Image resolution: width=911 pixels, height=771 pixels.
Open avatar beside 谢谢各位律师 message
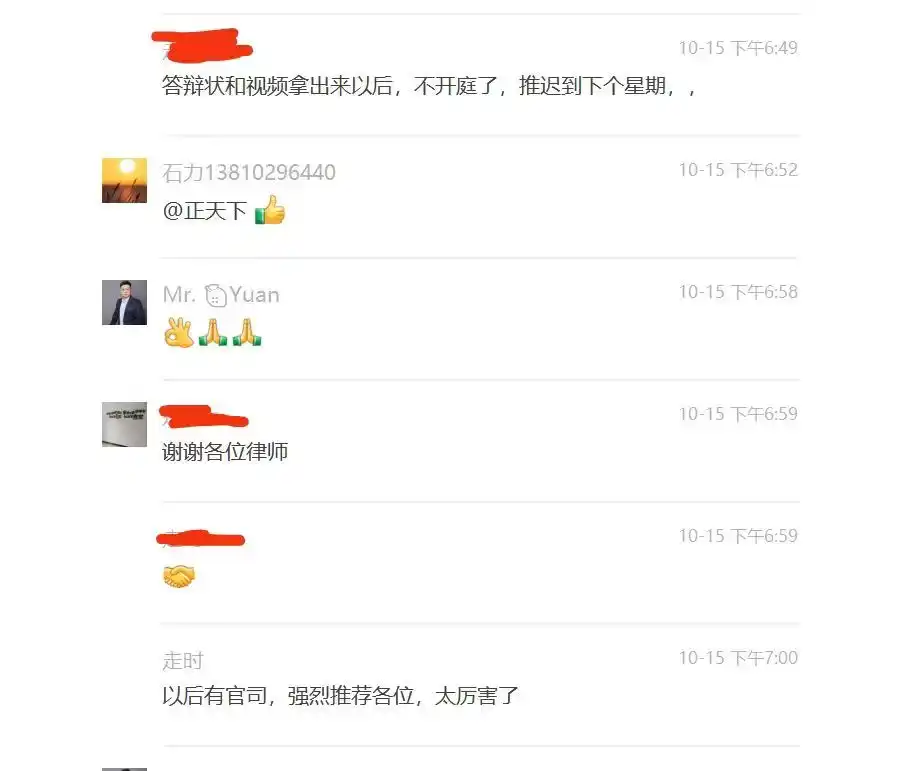pos(124,424)
